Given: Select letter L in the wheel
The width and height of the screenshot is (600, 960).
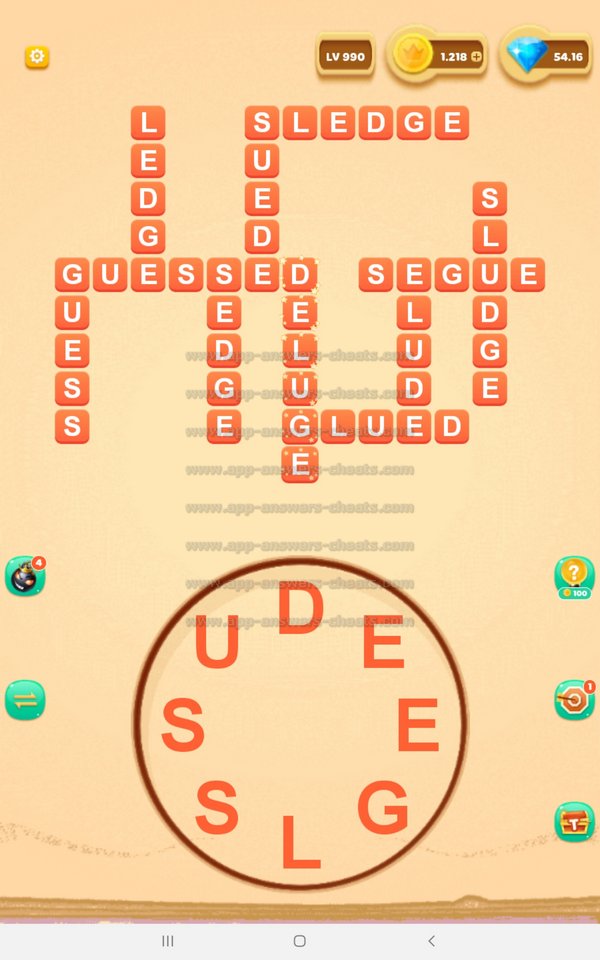Looking at the screenshot, I should 300,842.
